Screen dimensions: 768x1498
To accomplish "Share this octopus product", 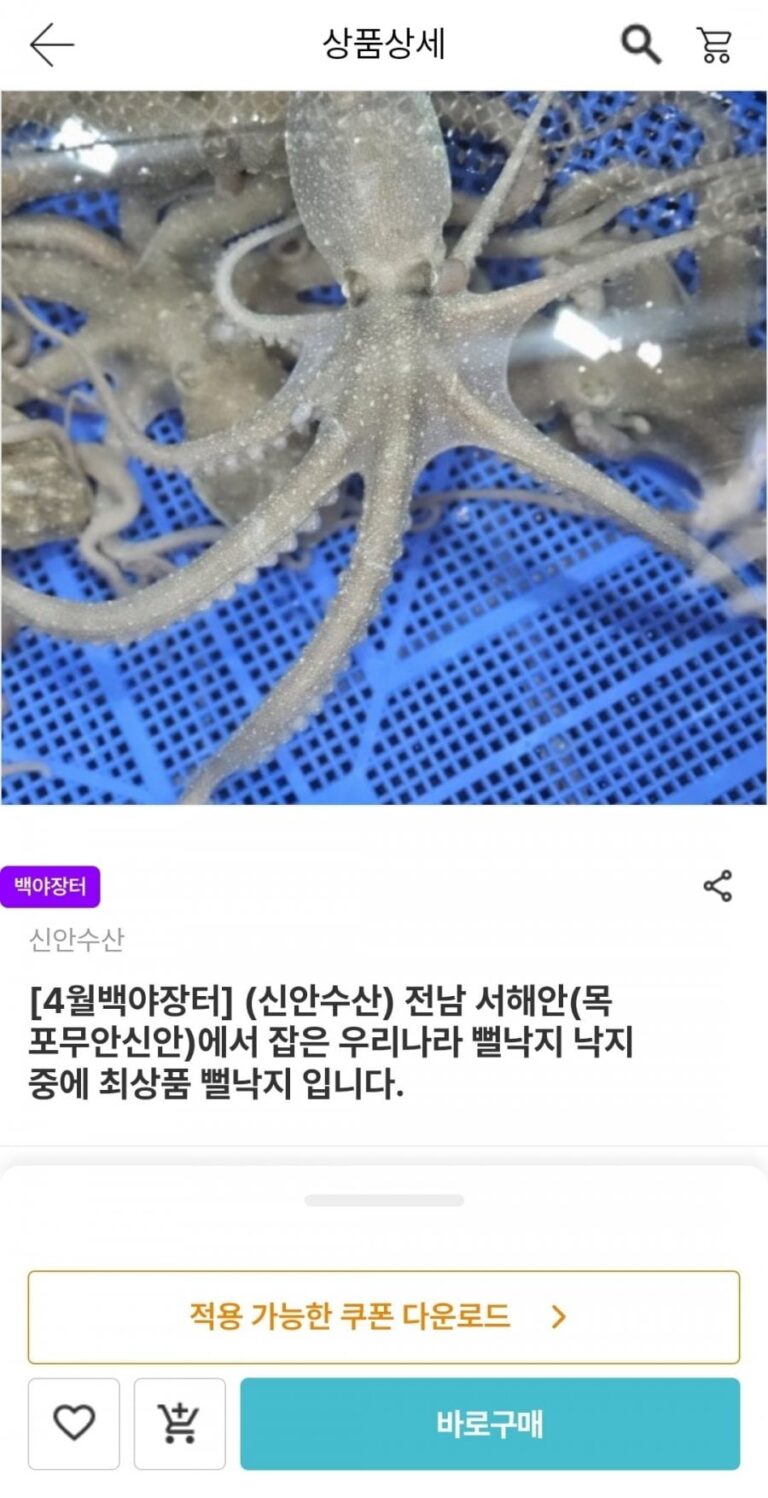I will (717, 886).
